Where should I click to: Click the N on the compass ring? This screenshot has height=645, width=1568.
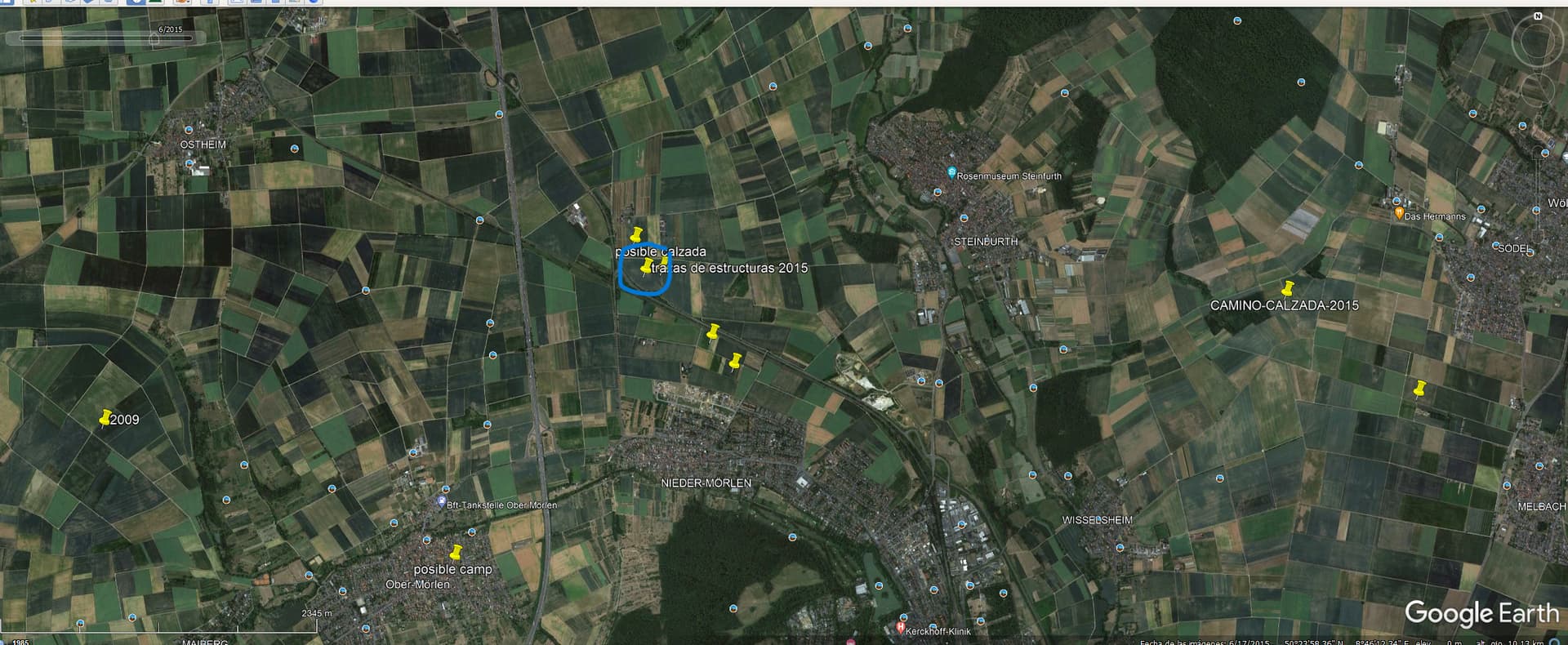[x=1538, y=16]
